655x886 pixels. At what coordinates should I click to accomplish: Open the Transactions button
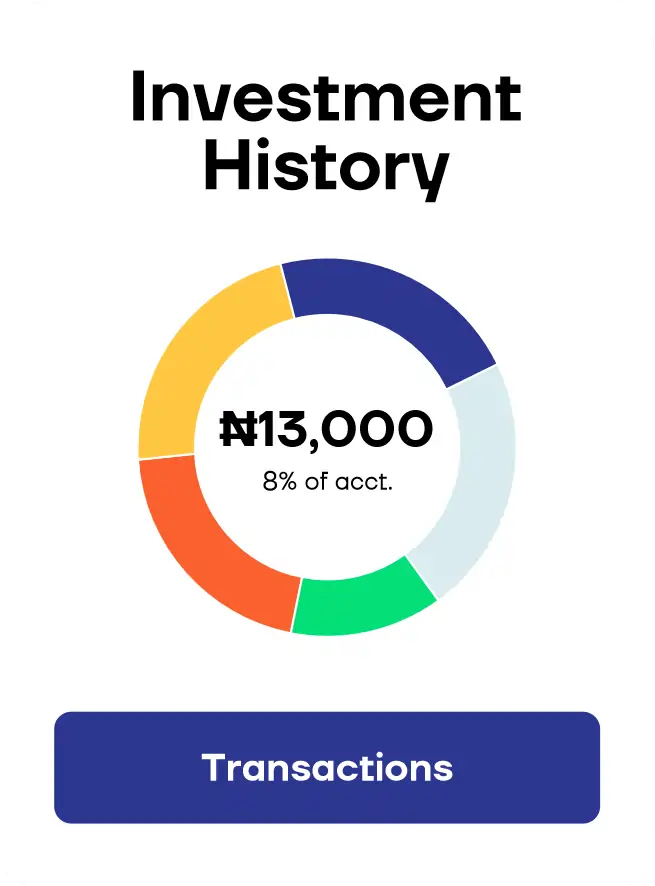click(x=327, y=767)
